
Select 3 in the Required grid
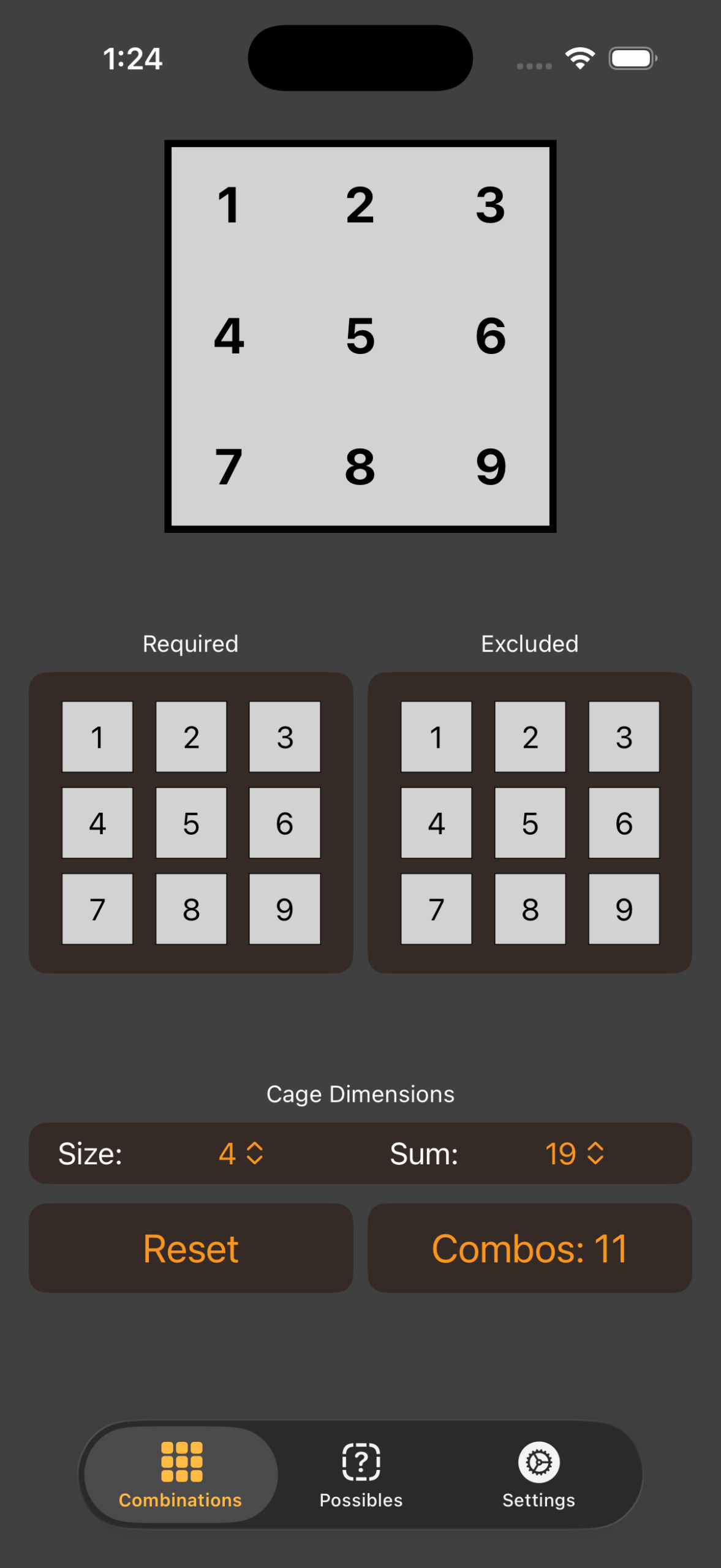tap(285, 737)
